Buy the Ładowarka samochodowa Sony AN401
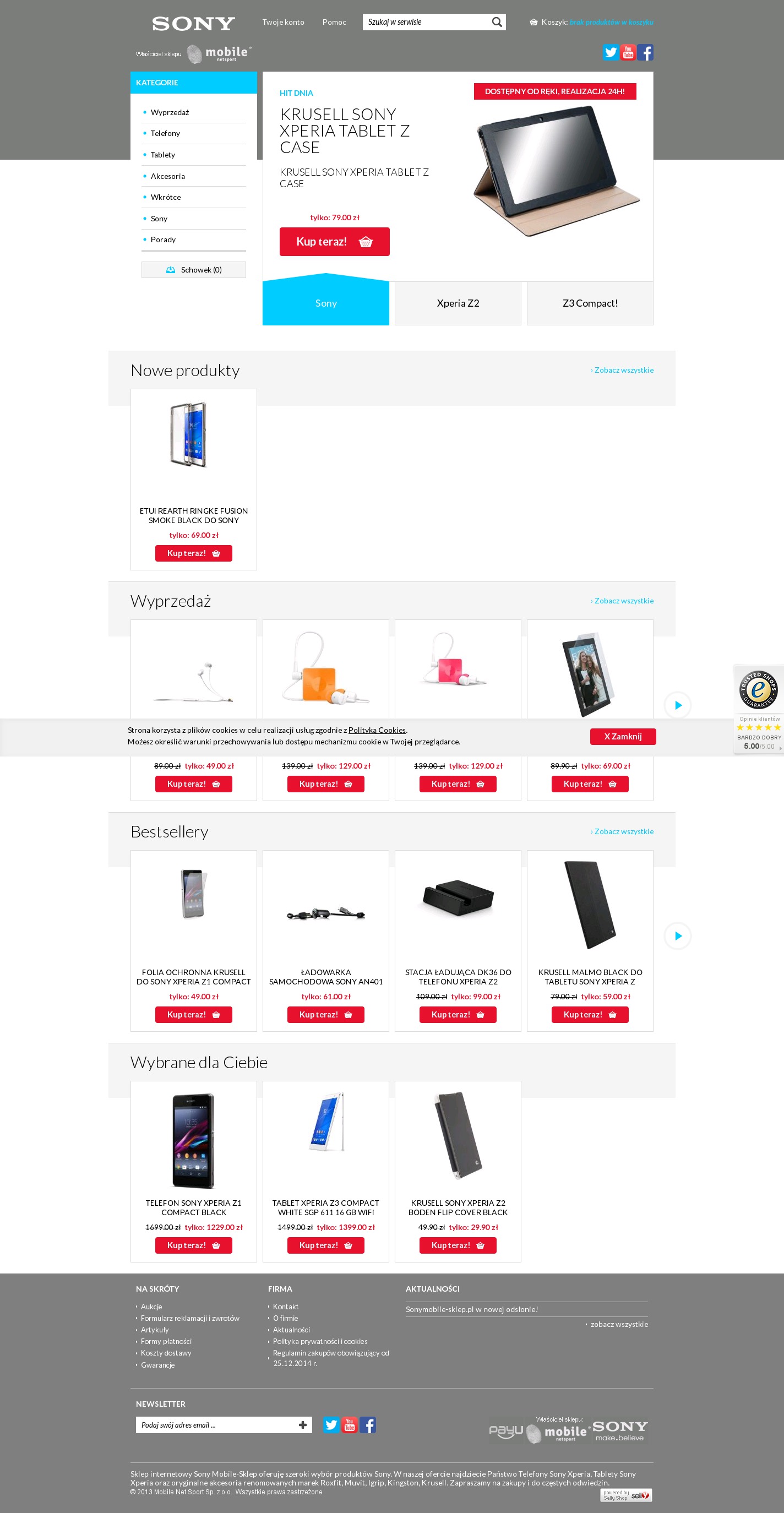 (325, 1014)
